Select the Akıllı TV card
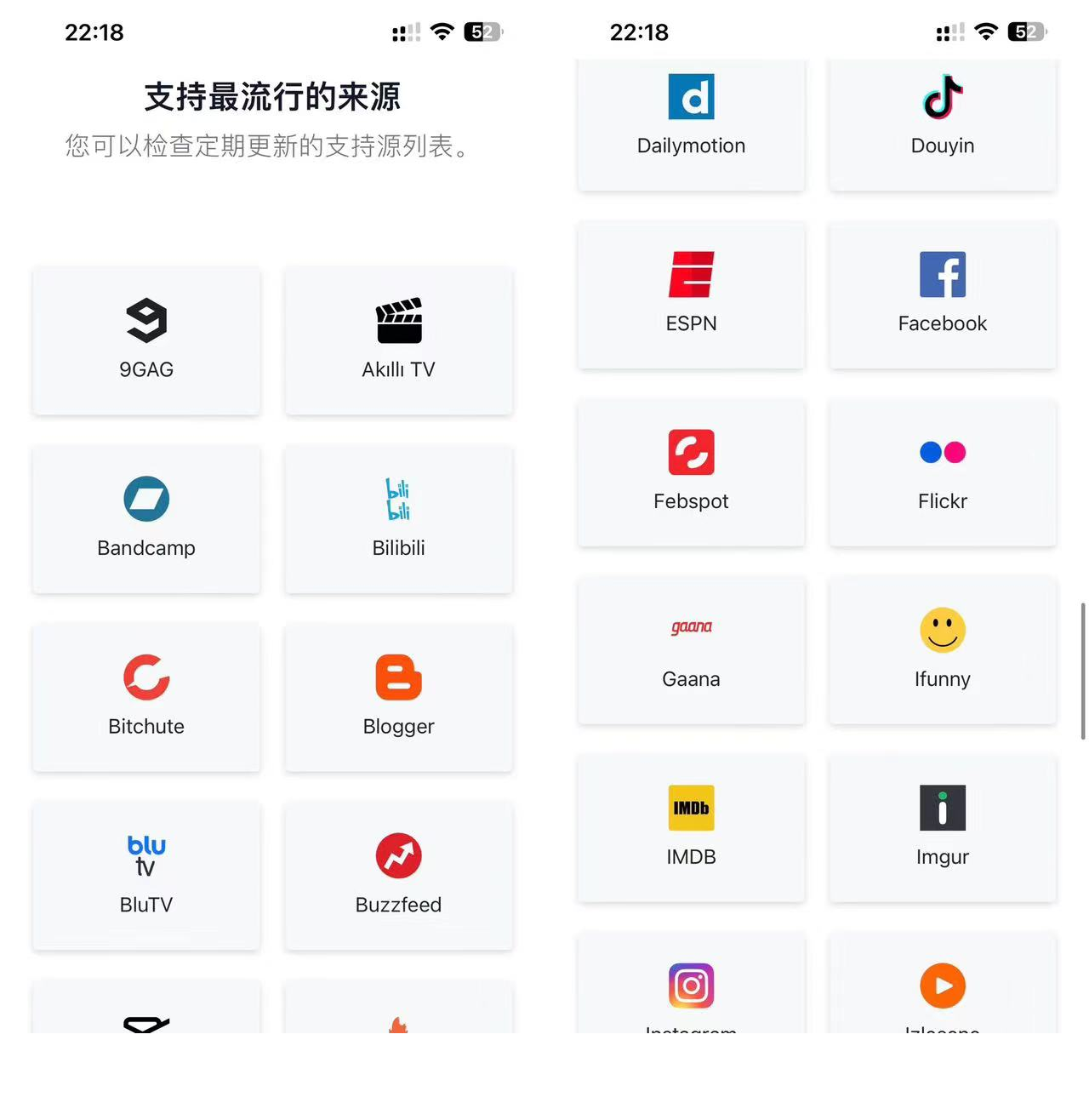The width and height of the screenshot is (1089, 1120). point(398,340)
